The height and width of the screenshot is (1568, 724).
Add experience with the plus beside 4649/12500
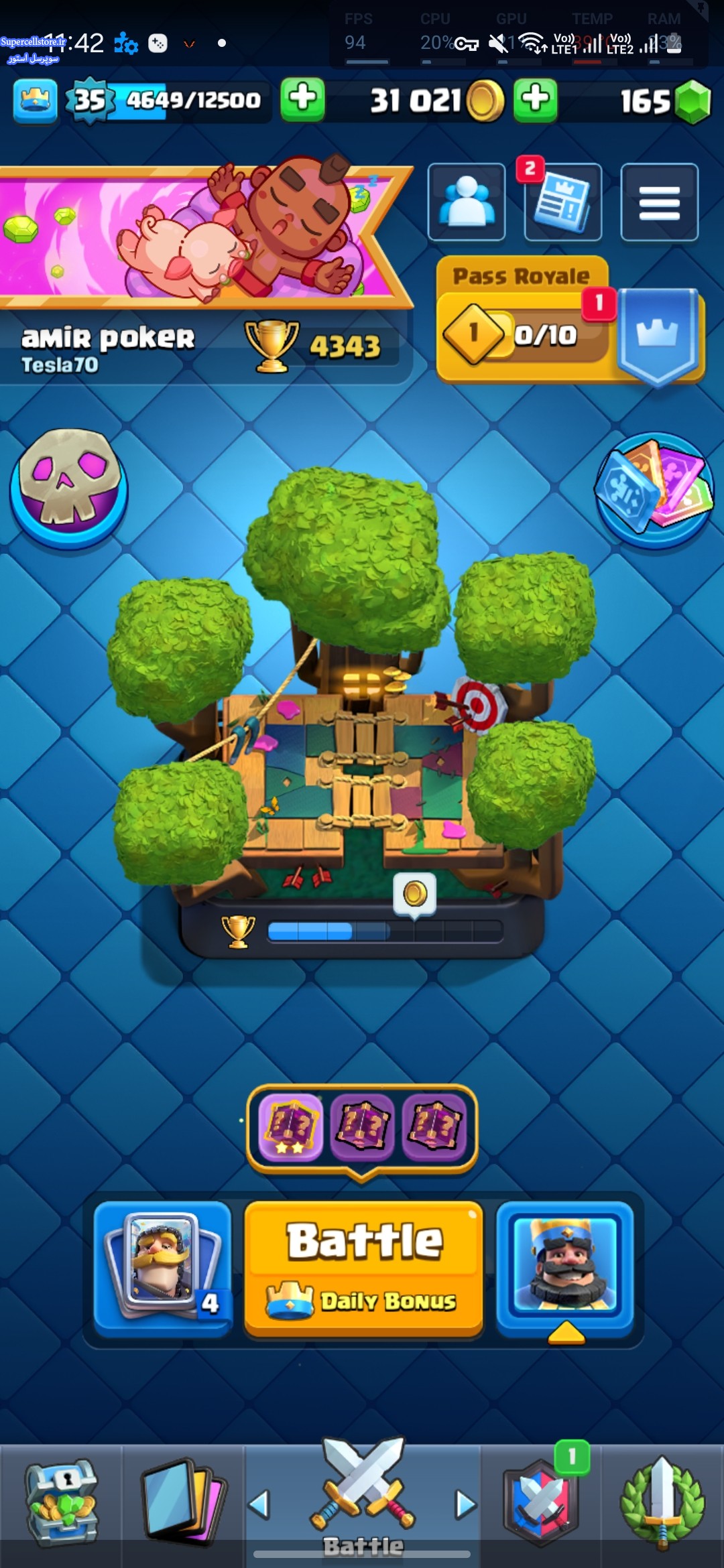pos(302,100)
